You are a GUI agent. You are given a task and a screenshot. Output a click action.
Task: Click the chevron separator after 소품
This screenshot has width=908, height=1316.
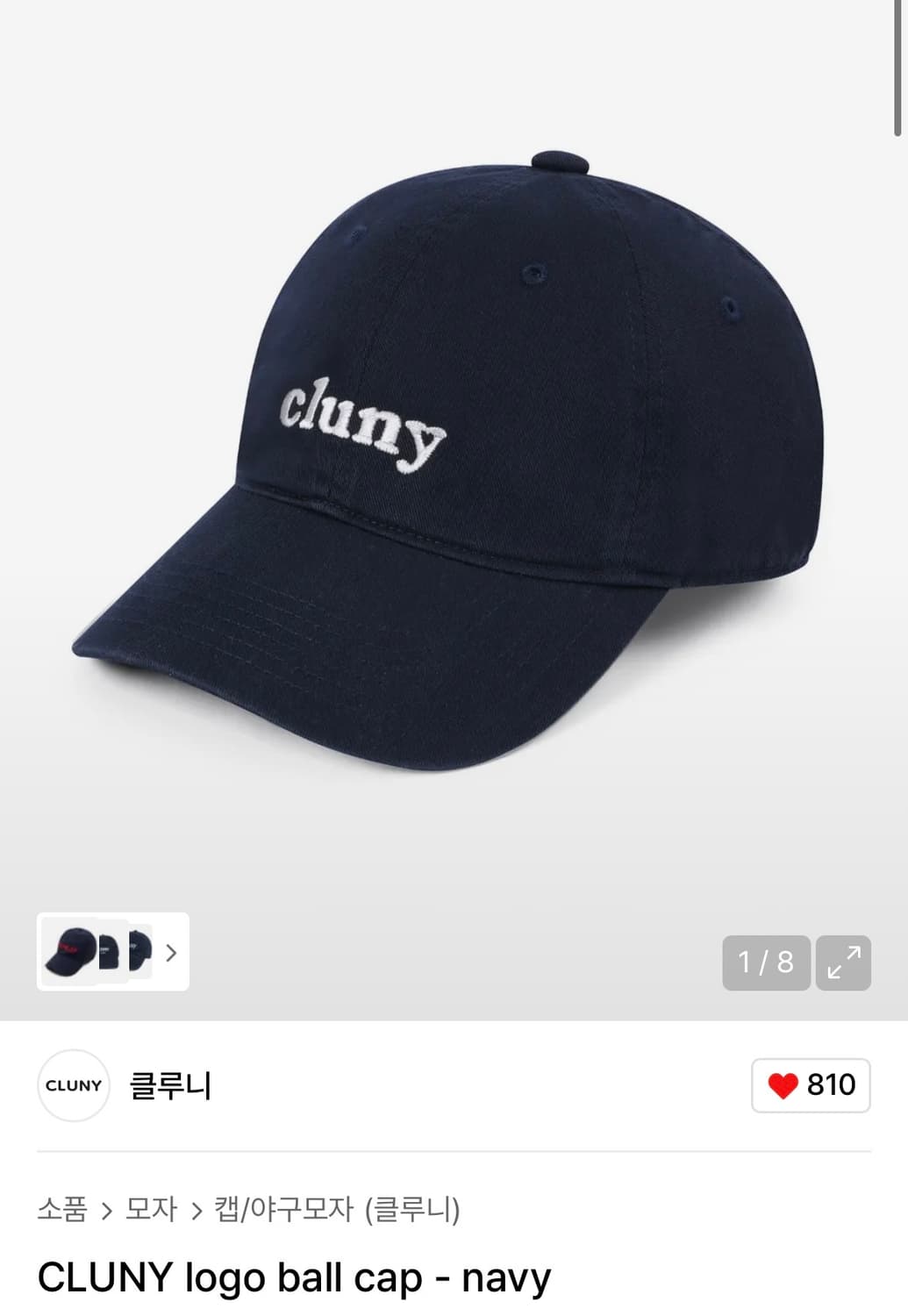(x=108, y=1209)
